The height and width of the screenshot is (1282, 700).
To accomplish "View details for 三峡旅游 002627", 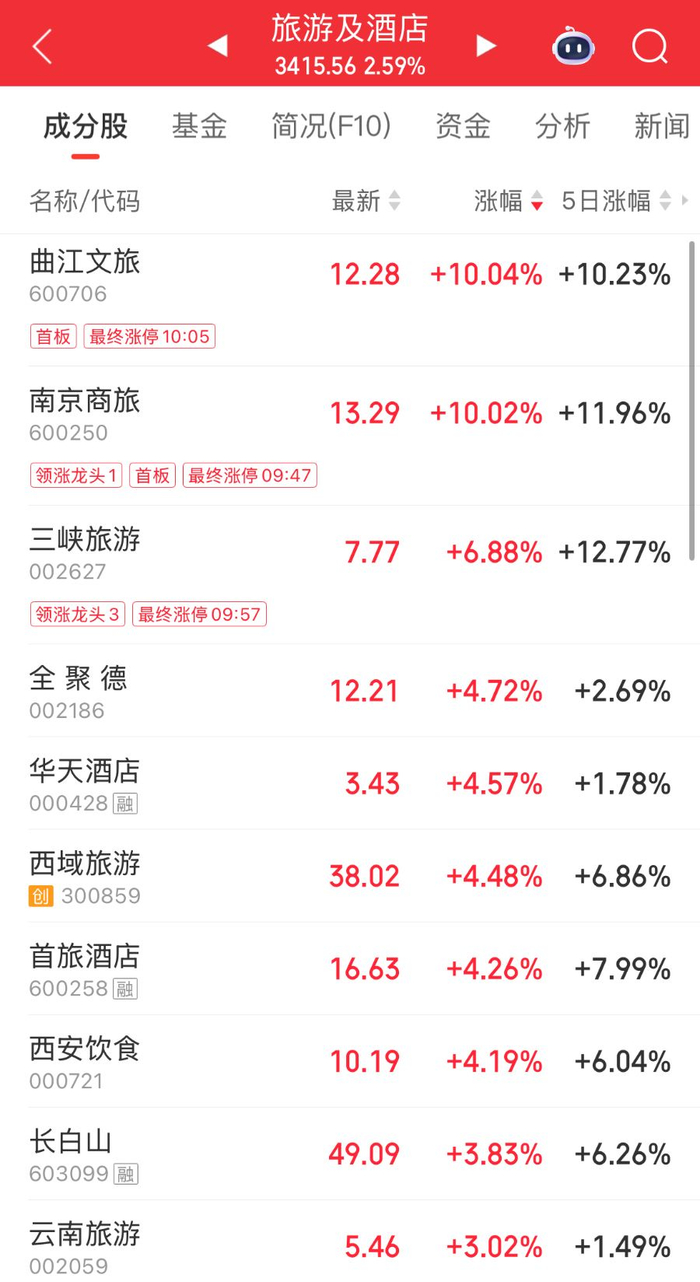I will point(350,574).
